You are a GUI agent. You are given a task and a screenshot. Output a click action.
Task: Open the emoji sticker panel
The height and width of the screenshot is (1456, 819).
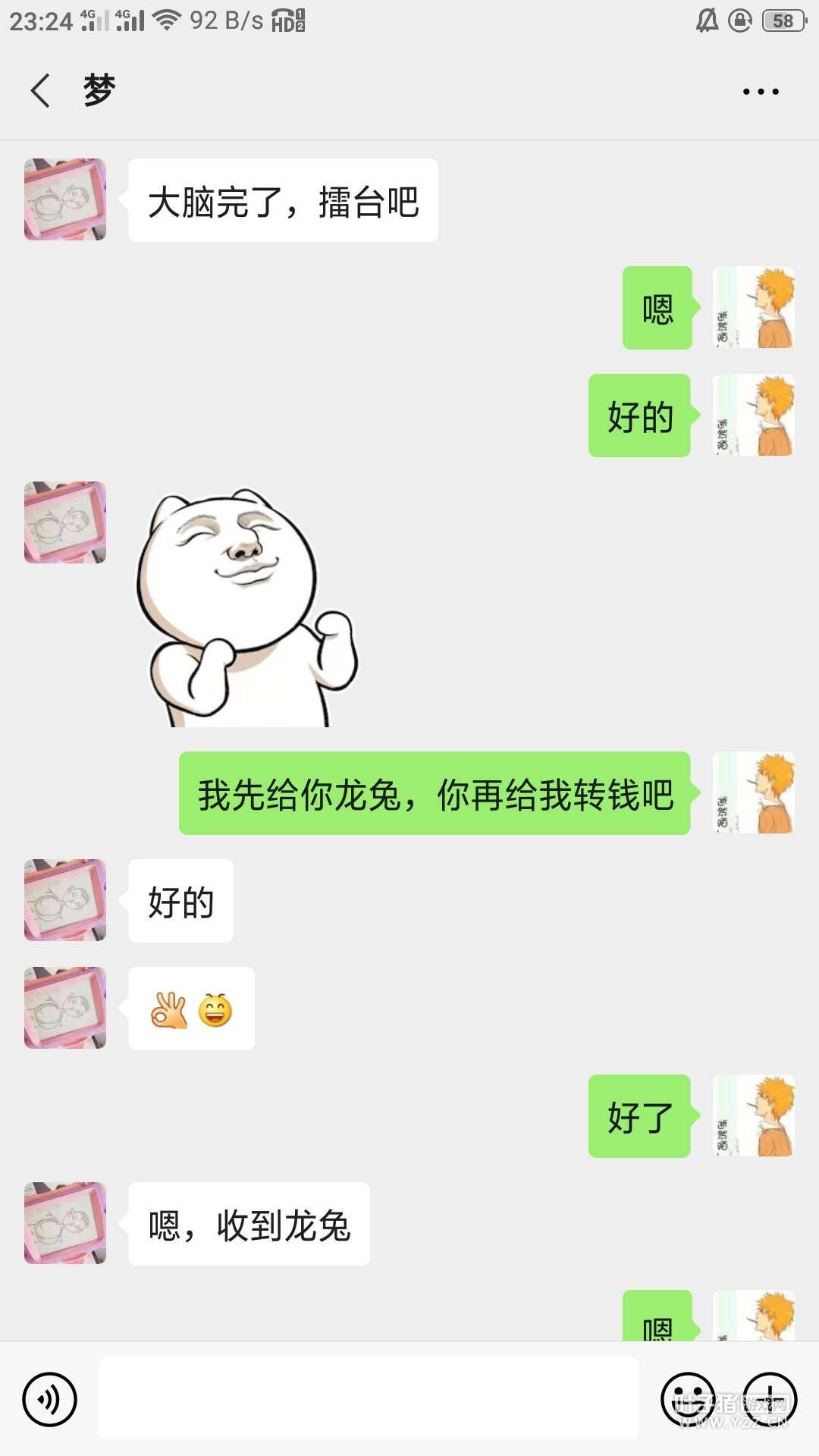(x=689, y=1399)
